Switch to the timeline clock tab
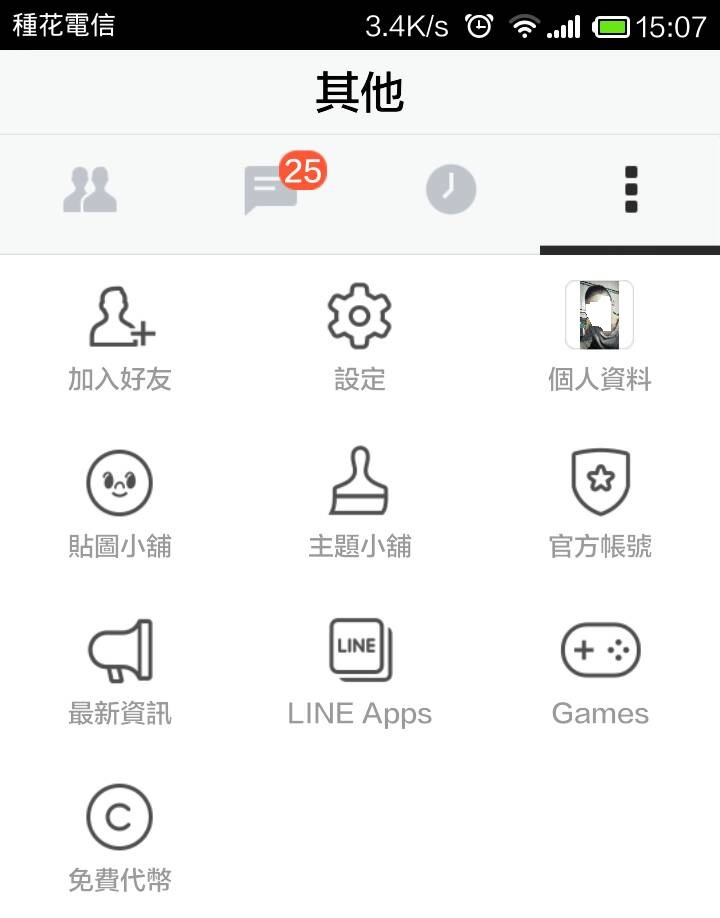 tap(451, 190)
